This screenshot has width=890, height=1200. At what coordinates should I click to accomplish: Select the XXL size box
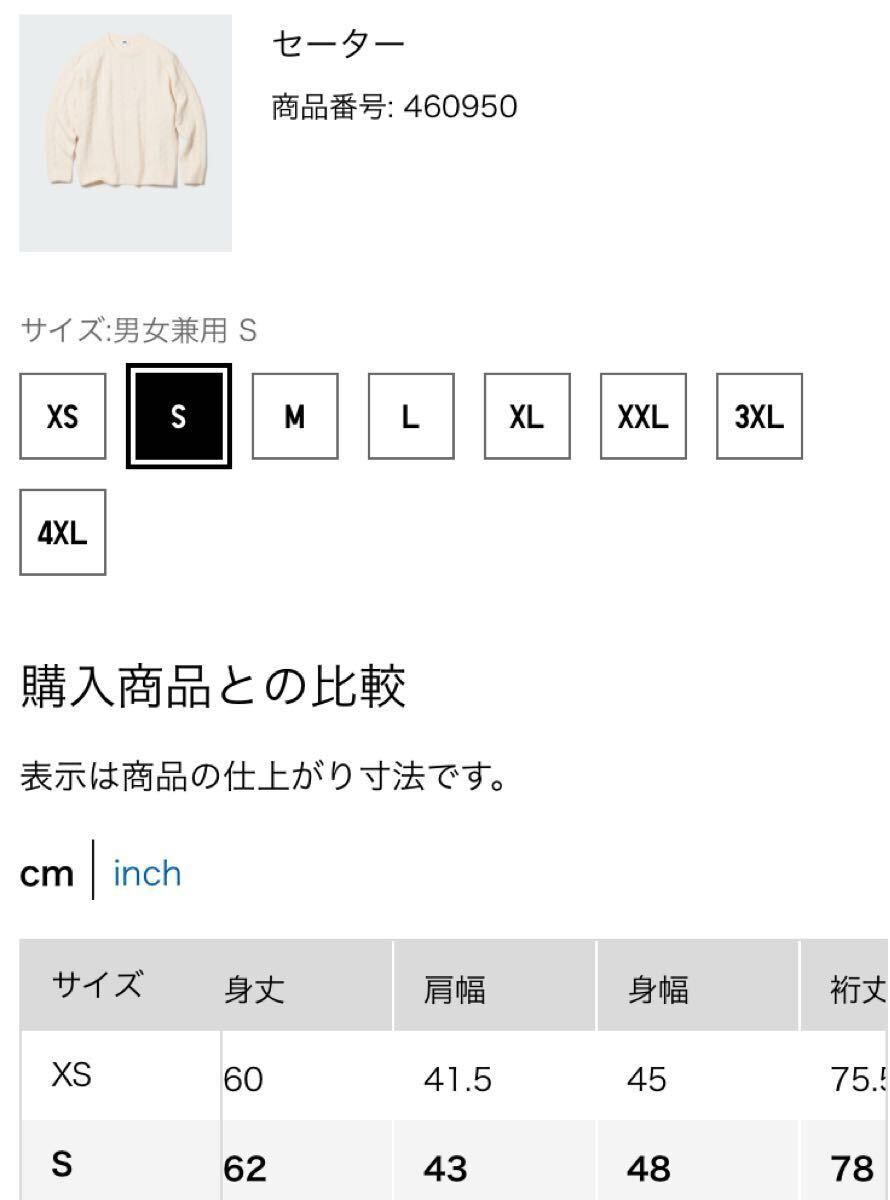[x=643, y=416]
